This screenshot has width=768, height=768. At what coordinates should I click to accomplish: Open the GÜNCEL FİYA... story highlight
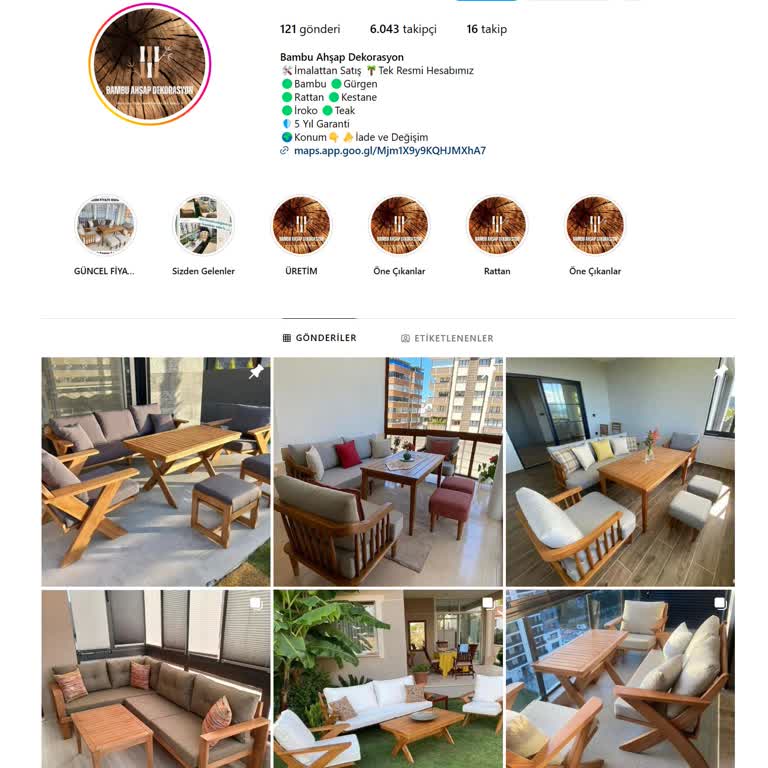pyautogui.click(x=105, y=225)
